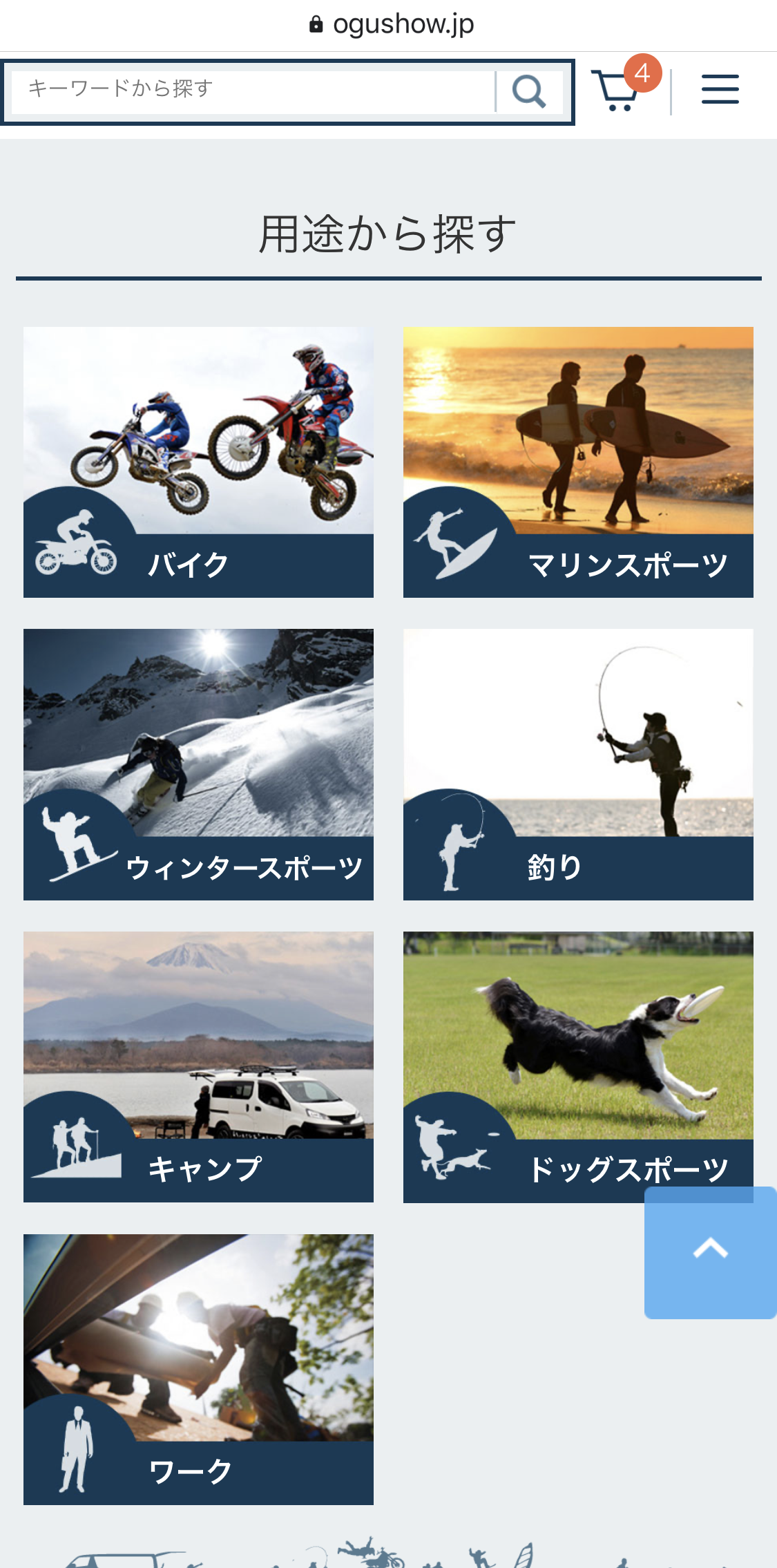
Task: Open the shopping cart
Action: [616, 90]
